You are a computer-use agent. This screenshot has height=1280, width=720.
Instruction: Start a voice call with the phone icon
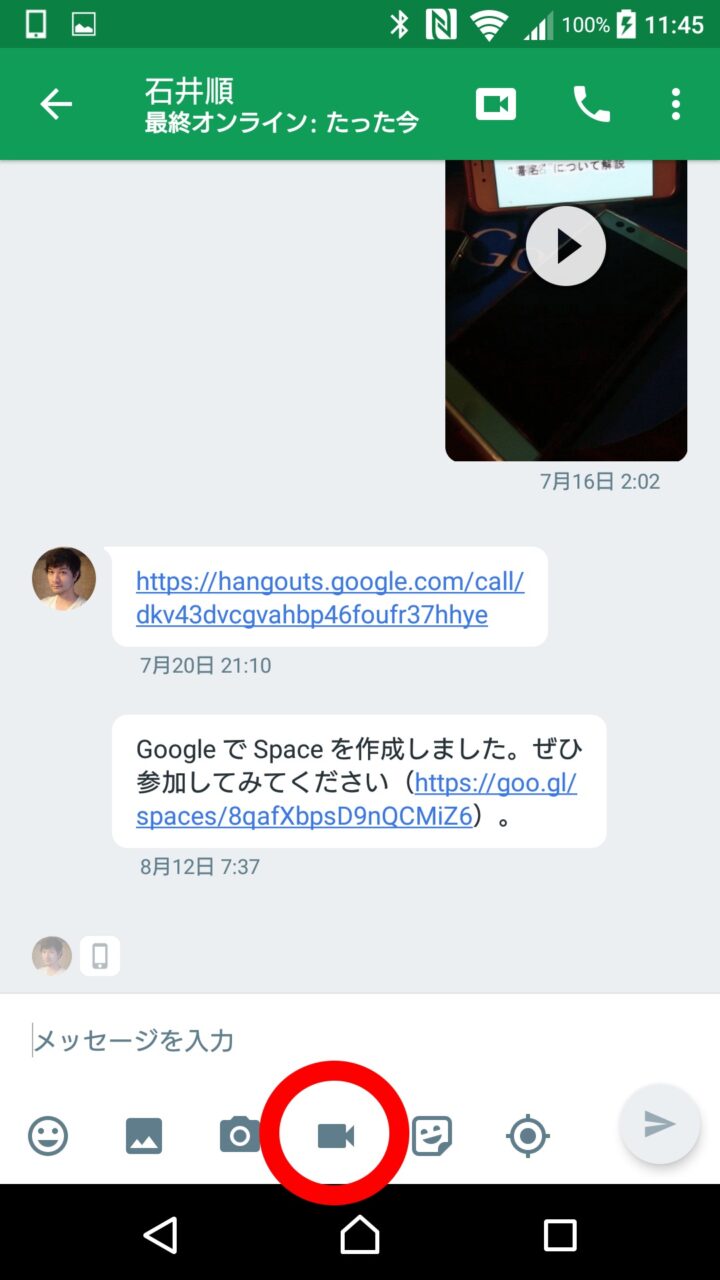591,104
